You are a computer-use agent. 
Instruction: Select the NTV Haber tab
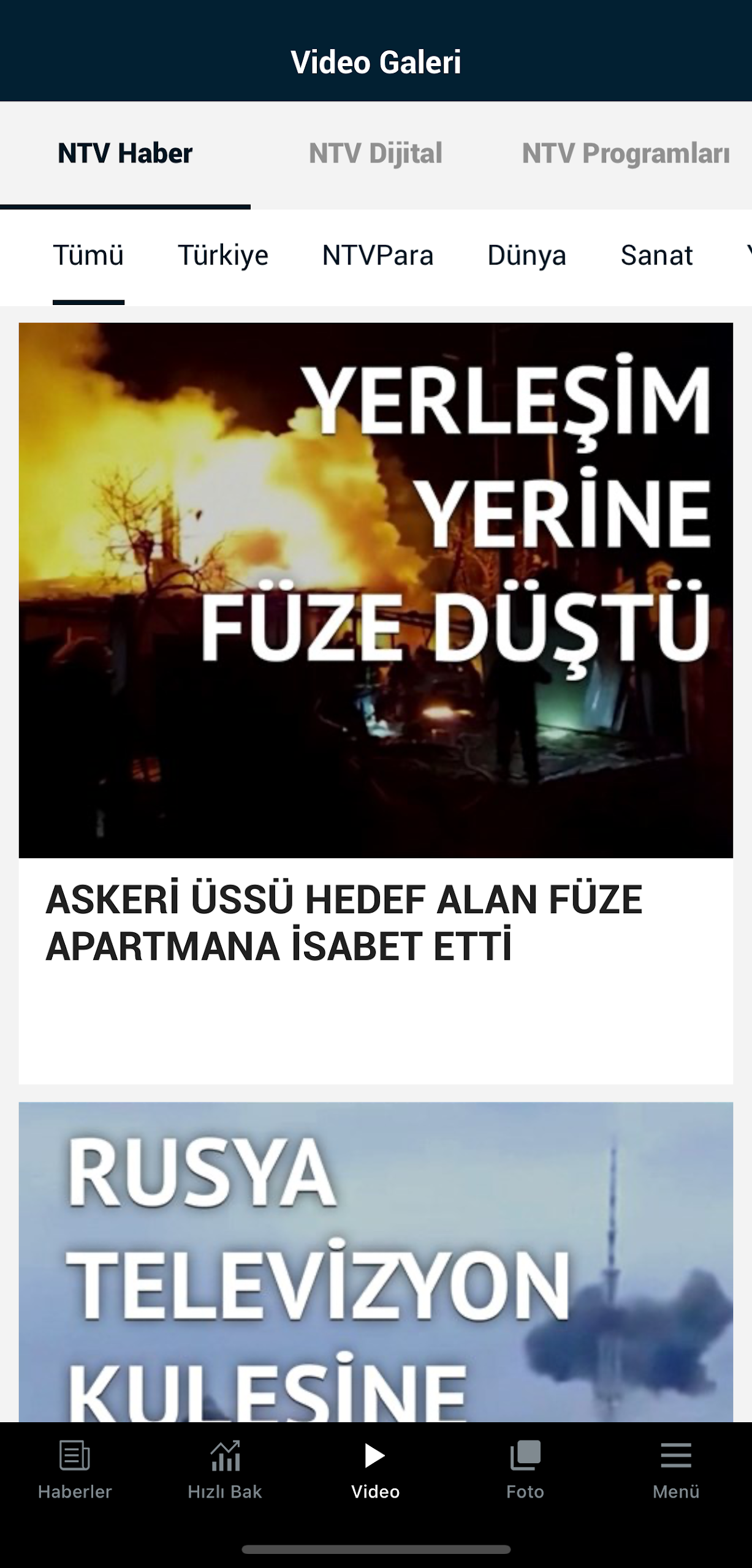125,153
